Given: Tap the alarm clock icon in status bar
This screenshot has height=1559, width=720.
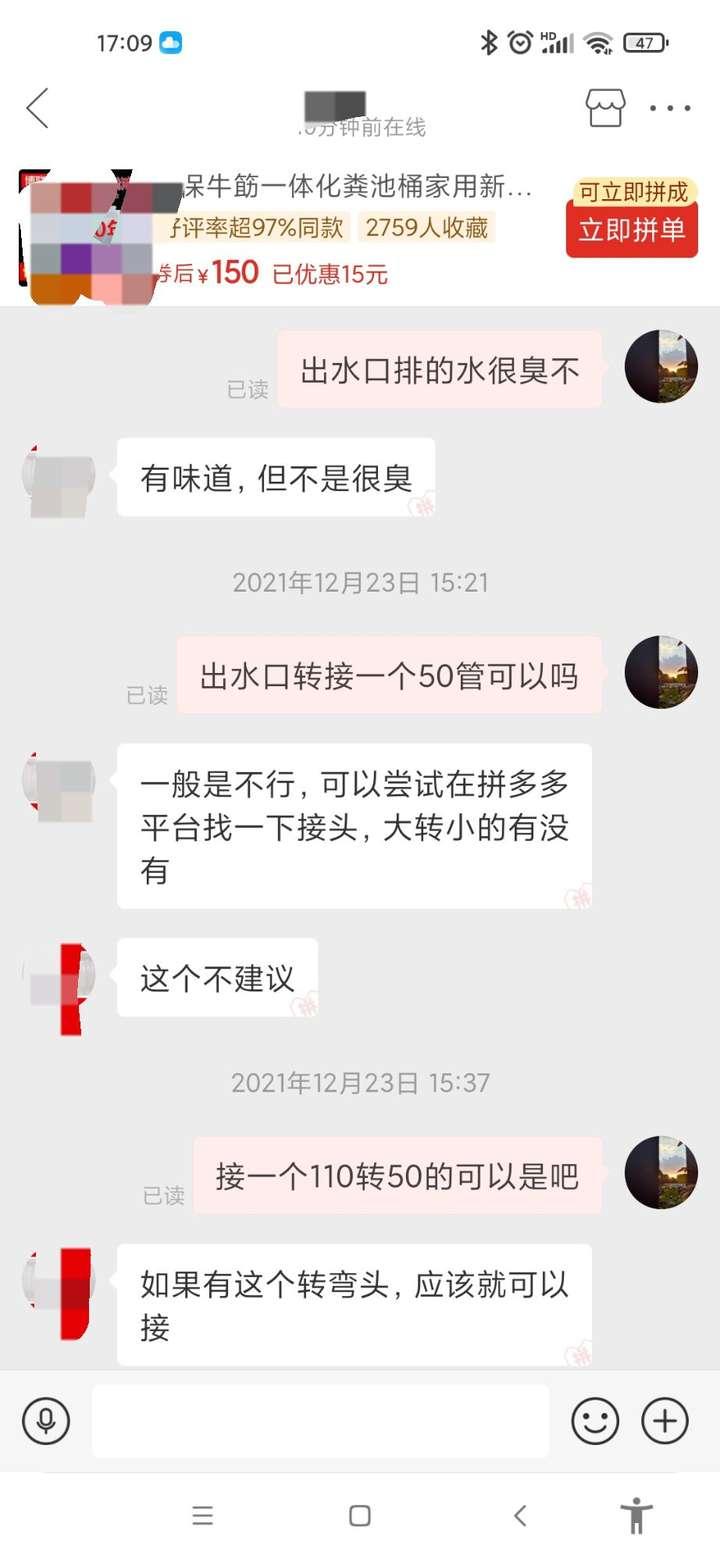Looking at the screenshot, I should 520,40.
